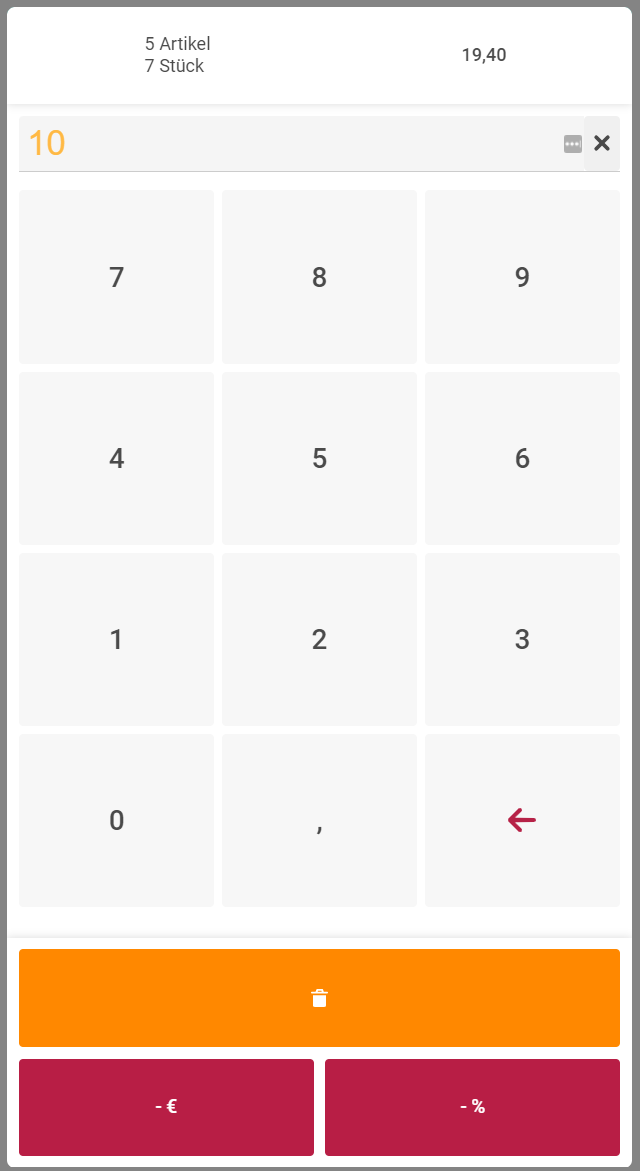Tap the 9 key
This screenshot has height=1171, width=640.
click(x=522, y=277)
